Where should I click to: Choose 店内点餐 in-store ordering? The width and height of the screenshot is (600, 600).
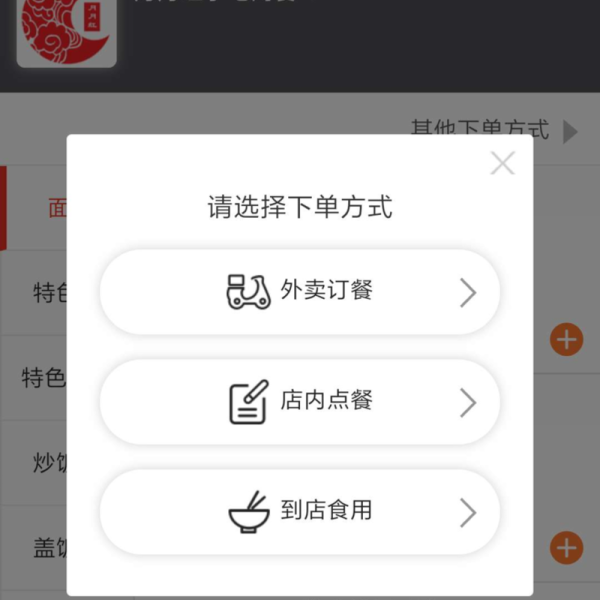click(x=300, y=402)
